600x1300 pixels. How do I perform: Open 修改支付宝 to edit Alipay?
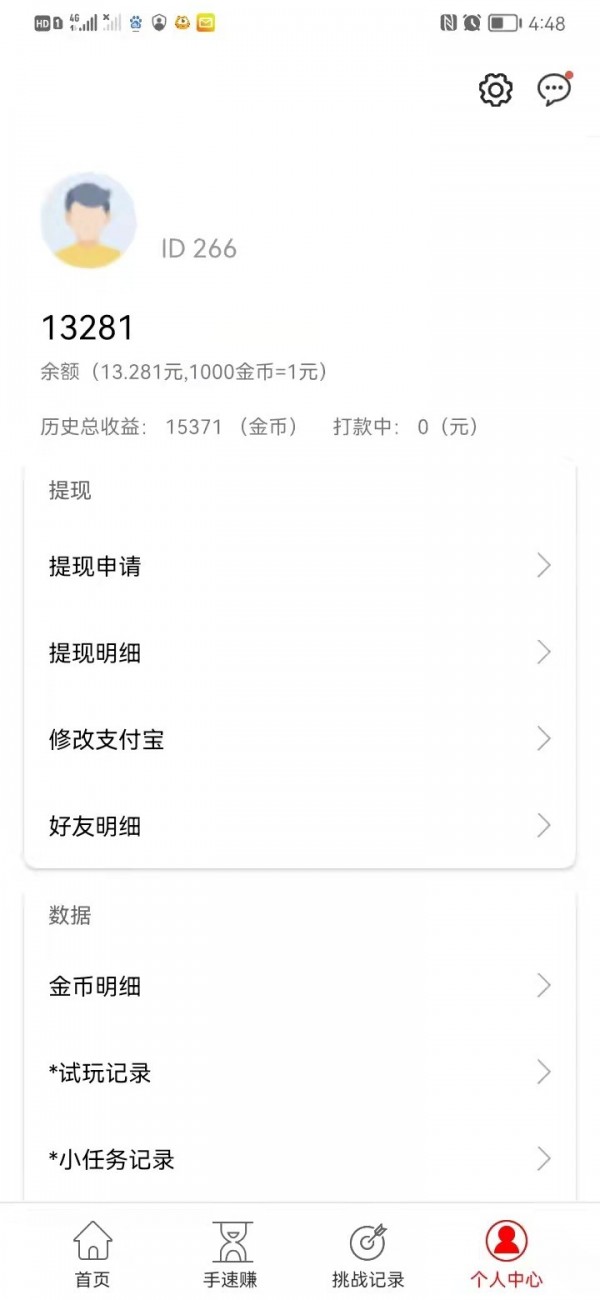click(x=300, y=740)
